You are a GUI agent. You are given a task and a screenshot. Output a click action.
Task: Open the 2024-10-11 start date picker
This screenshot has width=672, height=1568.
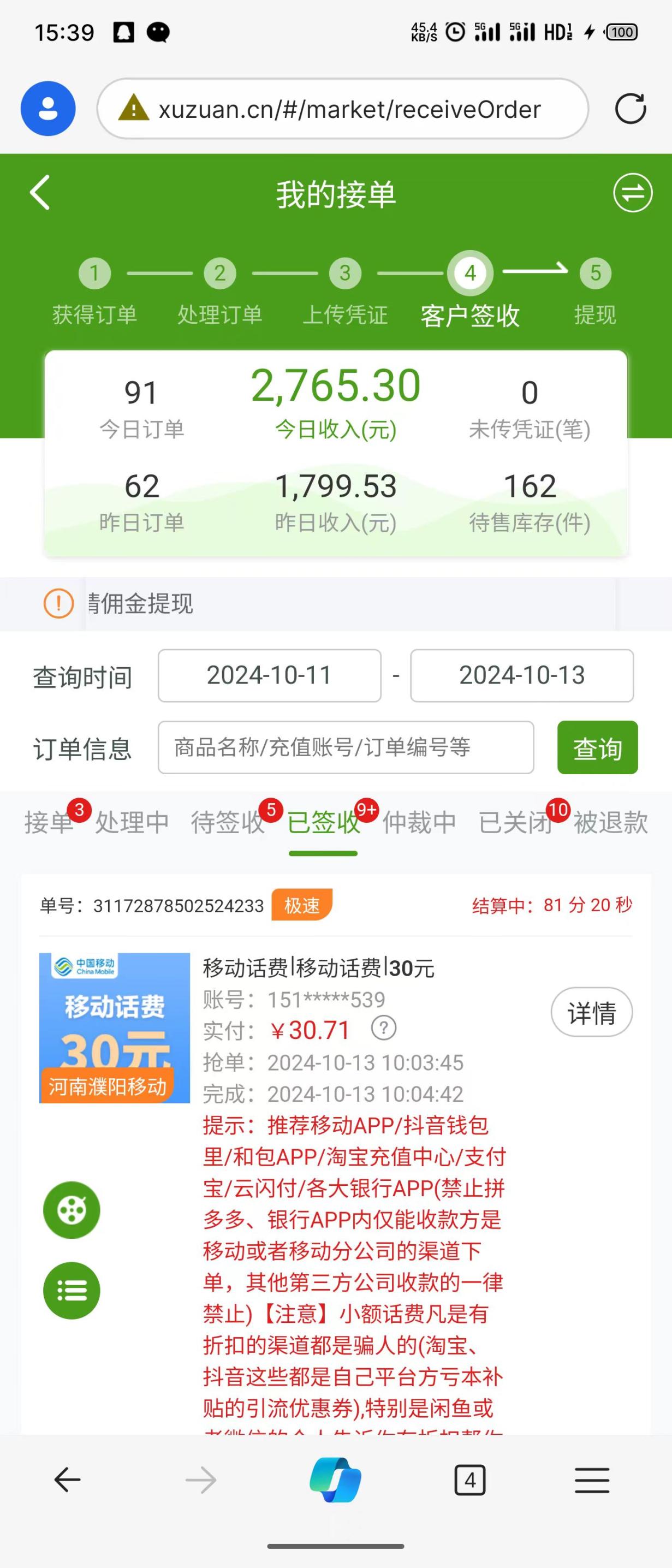pyautogui.click(x=269, y=676)
